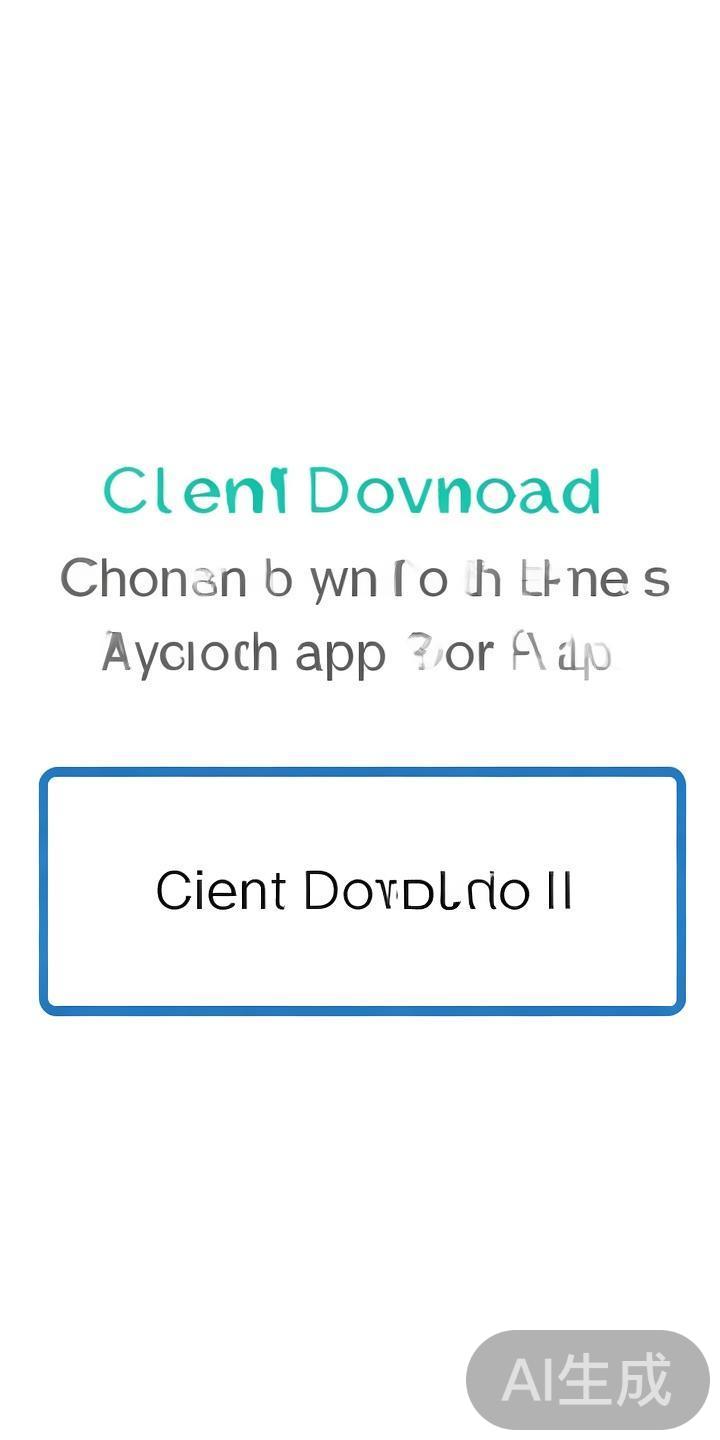Viewport: 720px width, 1440px height.
Task: Tap the blue-outlined Client Download button
Action: 362,891
